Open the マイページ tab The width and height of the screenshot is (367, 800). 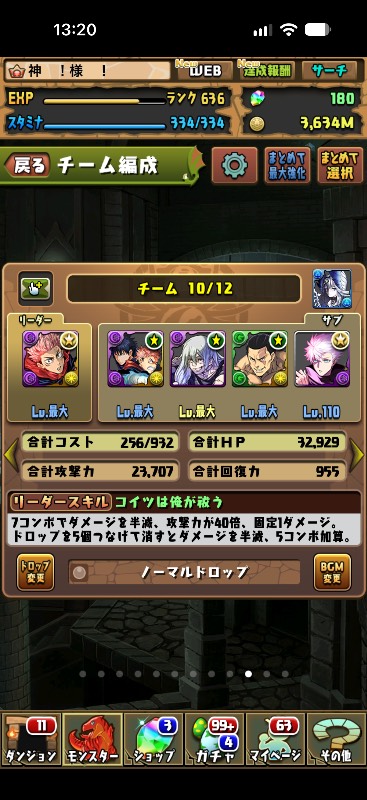coord(275,739)
